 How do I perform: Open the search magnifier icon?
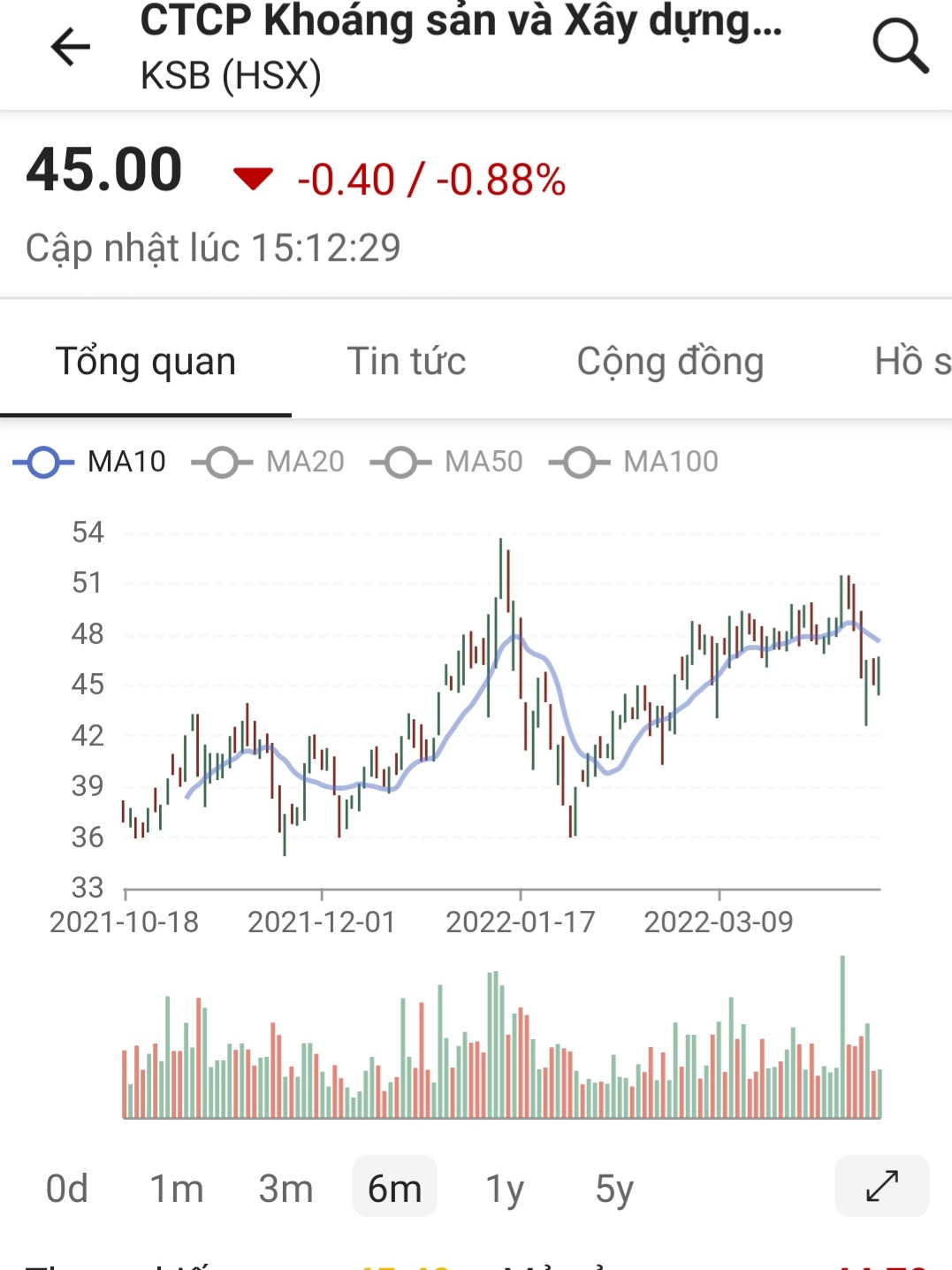point(900,46)
